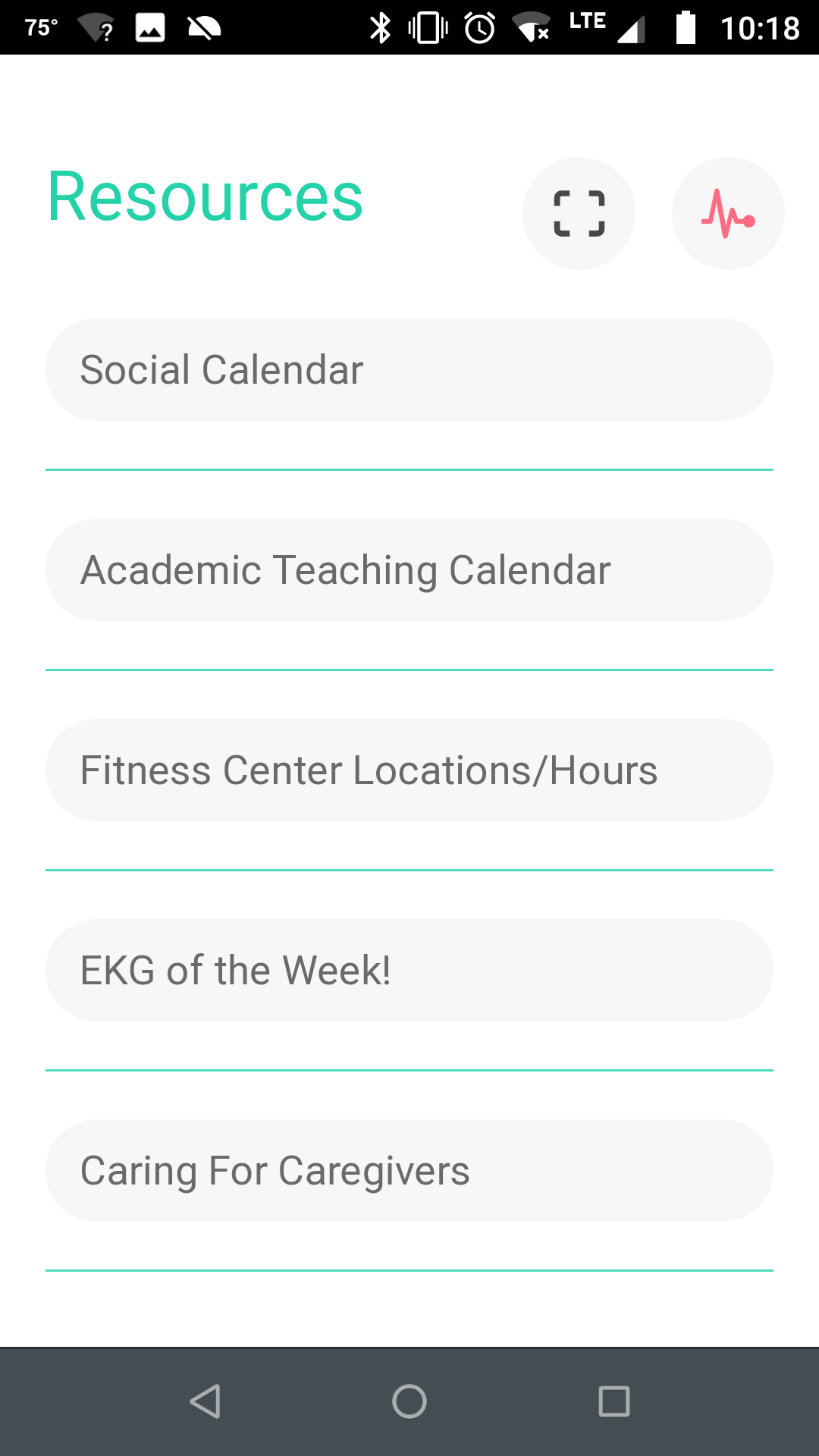This screenshot has height=1456, width=819.
Task: Tap the system home button
Action: coord(409,1401)
